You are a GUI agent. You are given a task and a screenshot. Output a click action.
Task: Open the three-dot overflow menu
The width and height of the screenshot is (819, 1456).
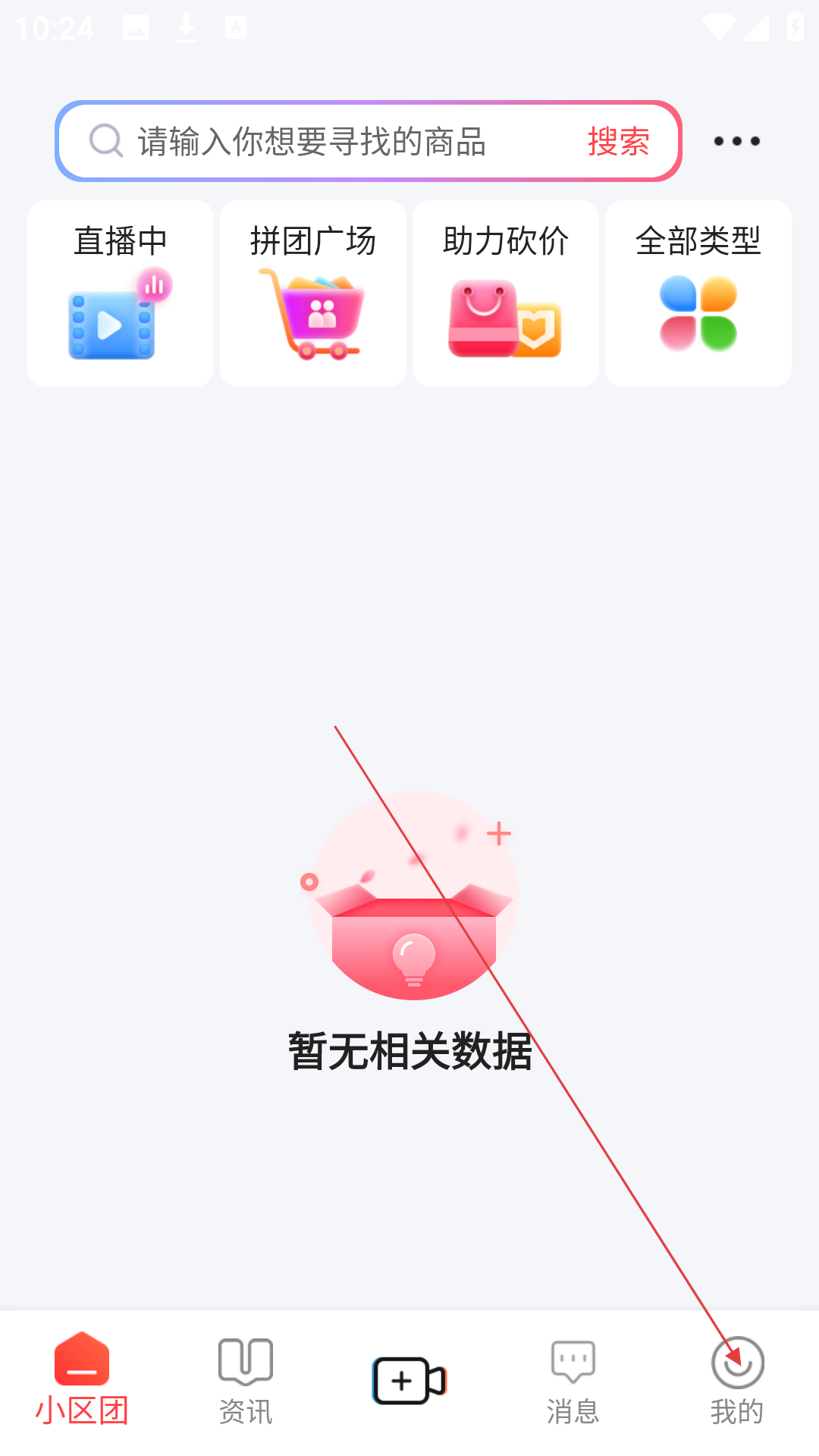tap(736, 141)
